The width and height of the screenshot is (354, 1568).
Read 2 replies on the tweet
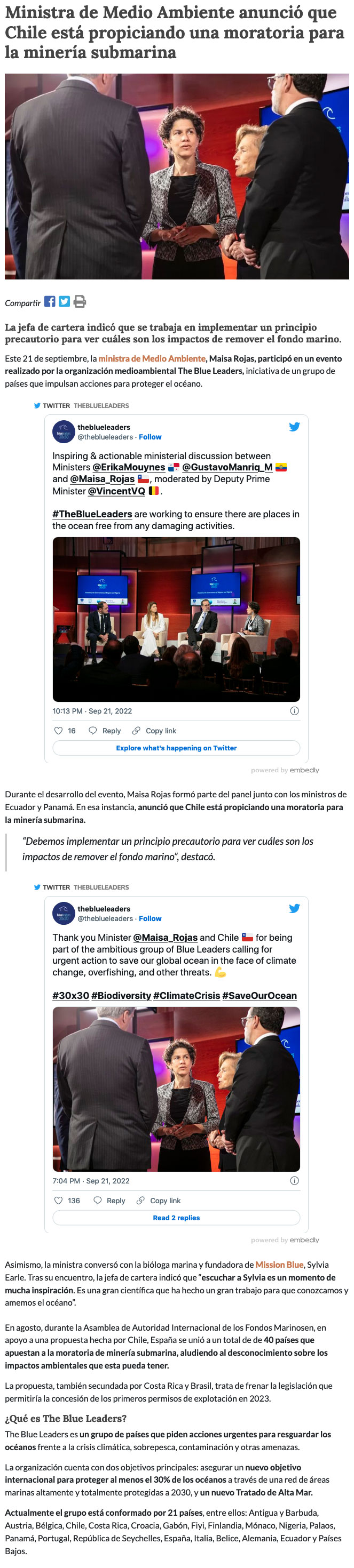tap(176, 1218)
